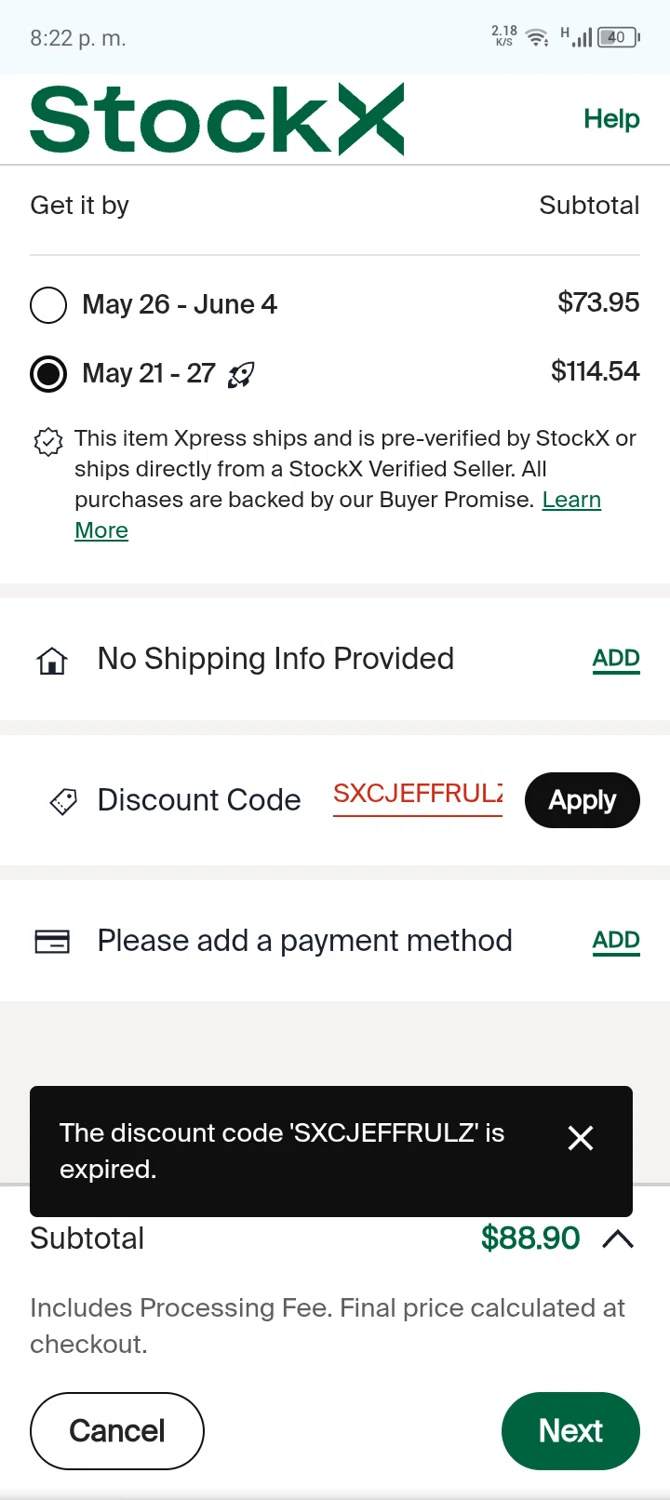This screenshot has width=670, height=1500.
Task: Cancel the checkout
Action: pos(117,1431)
